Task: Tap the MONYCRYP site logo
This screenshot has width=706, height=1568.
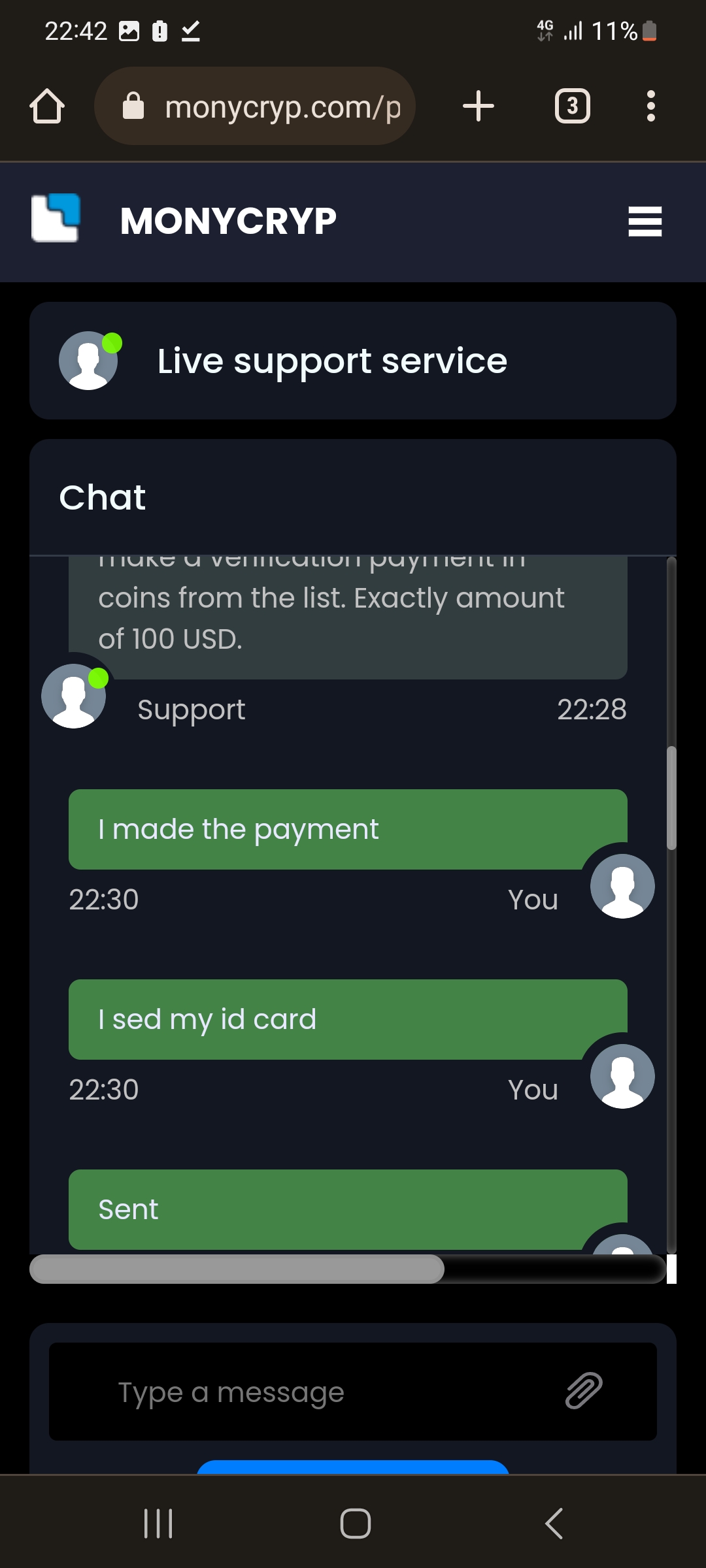Action: click(x=56, y=218)
